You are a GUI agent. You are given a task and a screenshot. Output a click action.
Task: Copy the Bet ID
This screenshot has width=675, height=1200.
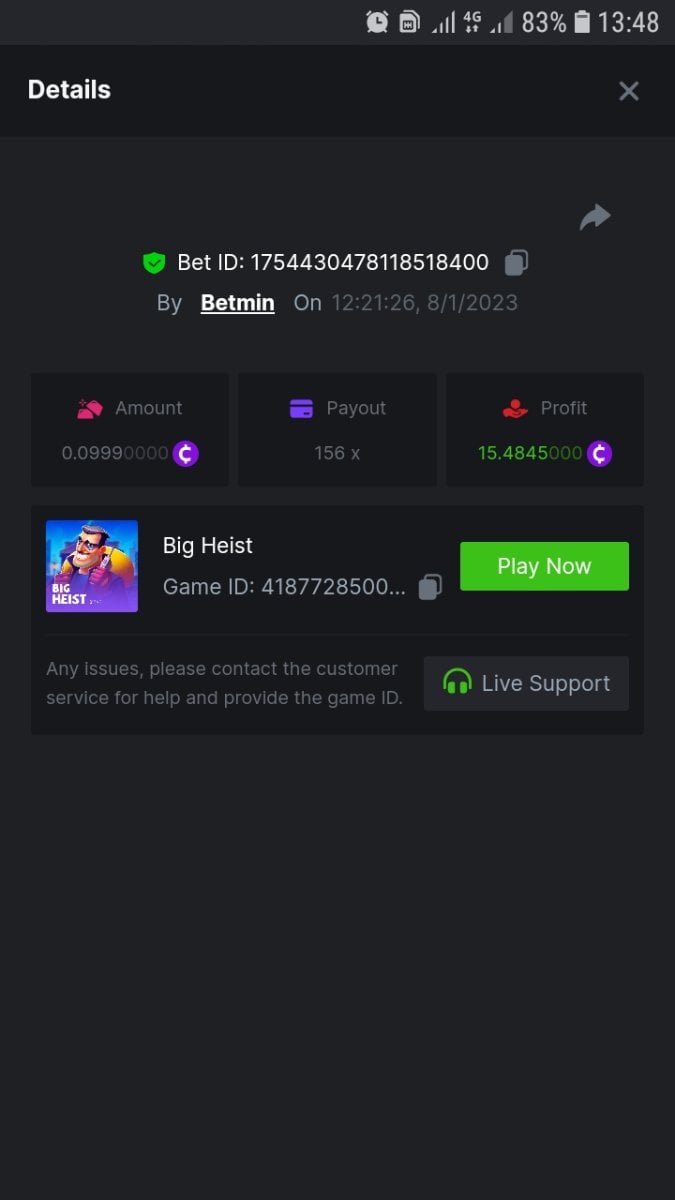tap(516, 263)
